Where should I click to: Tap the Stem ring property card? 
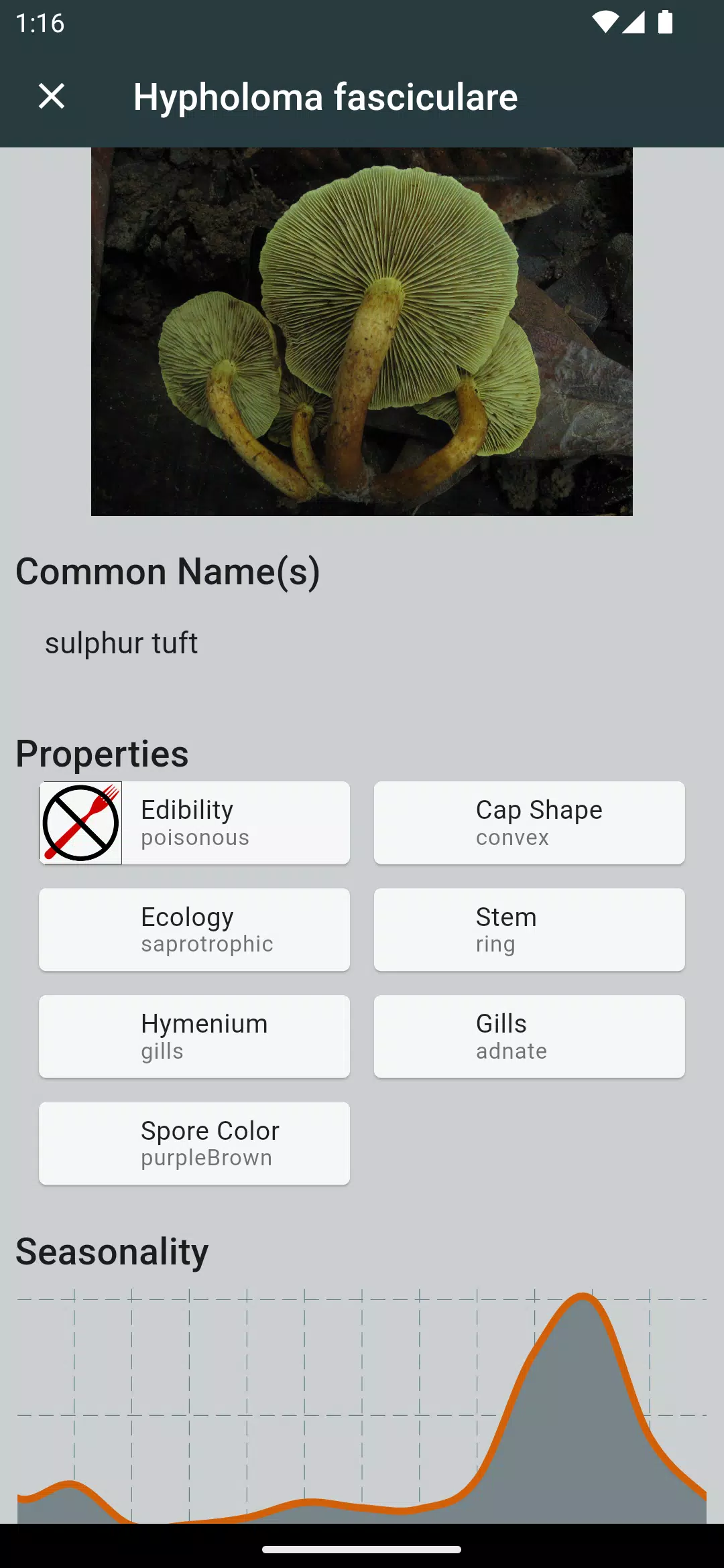[x=530, y=930]
